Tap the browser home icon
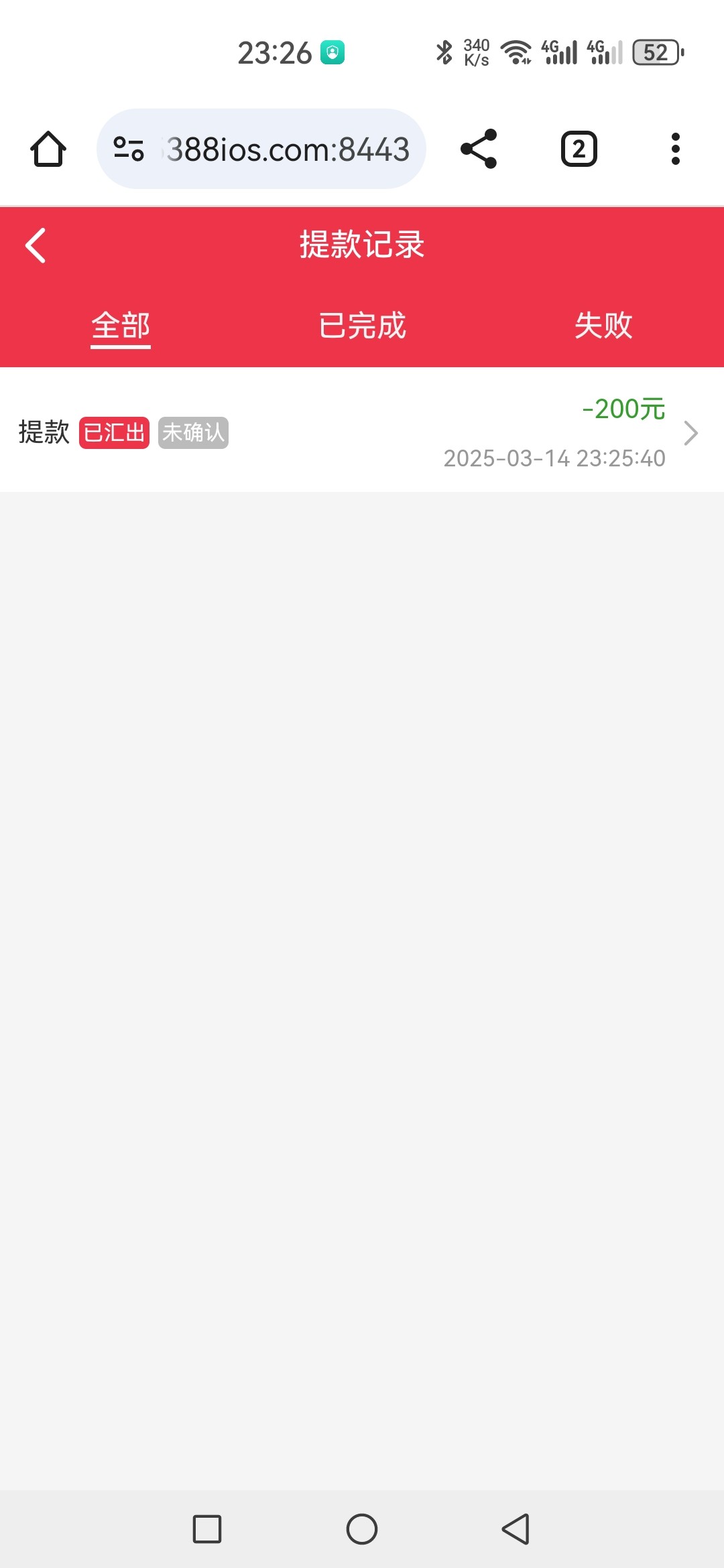This screenshot has width=724, height=1568. 48,149
